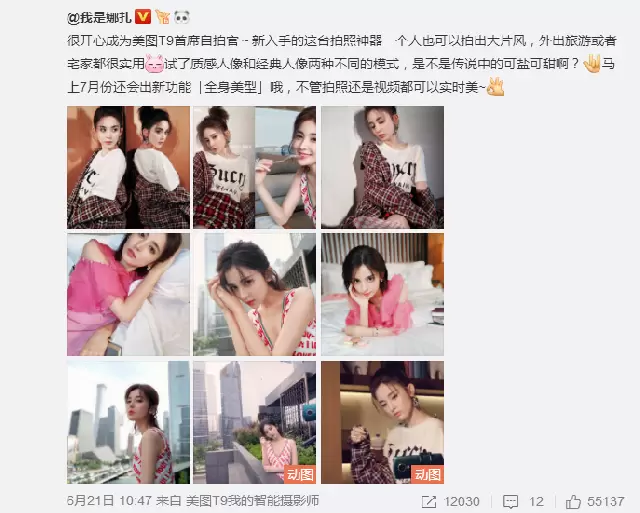Open the photo with the pink top on the bed
The height and width of the screenshot is (513, 640).
128,295
